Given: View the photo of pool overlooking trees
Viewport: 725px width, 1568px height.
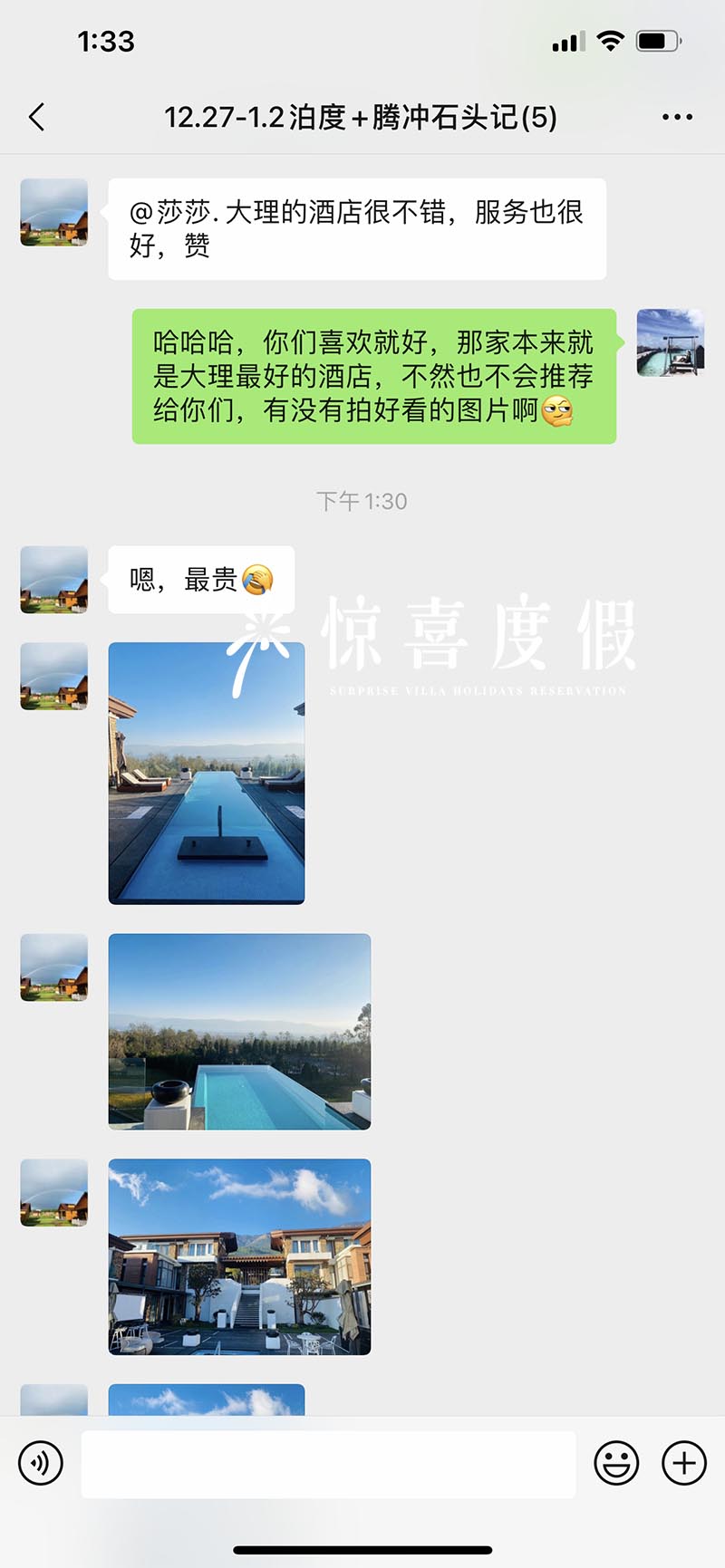Looking at the screenshot, I should [x=239, y=1032].
